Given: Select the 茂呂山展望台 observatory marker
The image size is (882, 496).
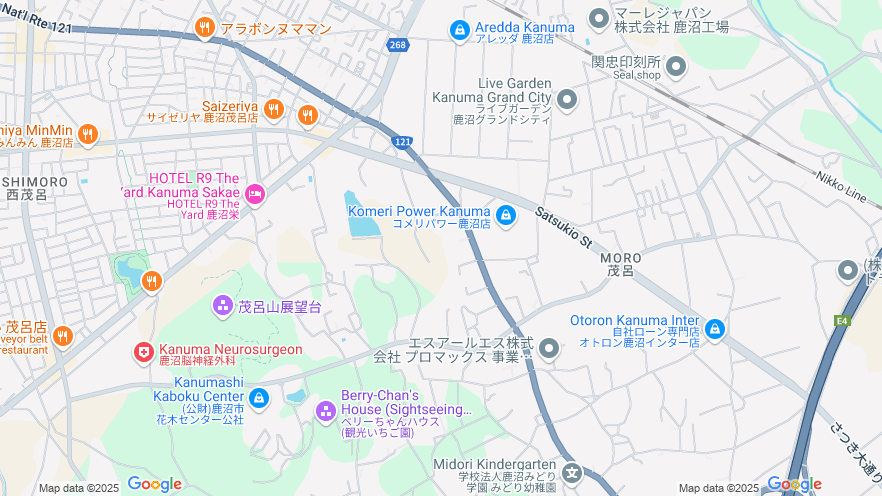Looking at the screenshot, I should click(x=223, y=304).
